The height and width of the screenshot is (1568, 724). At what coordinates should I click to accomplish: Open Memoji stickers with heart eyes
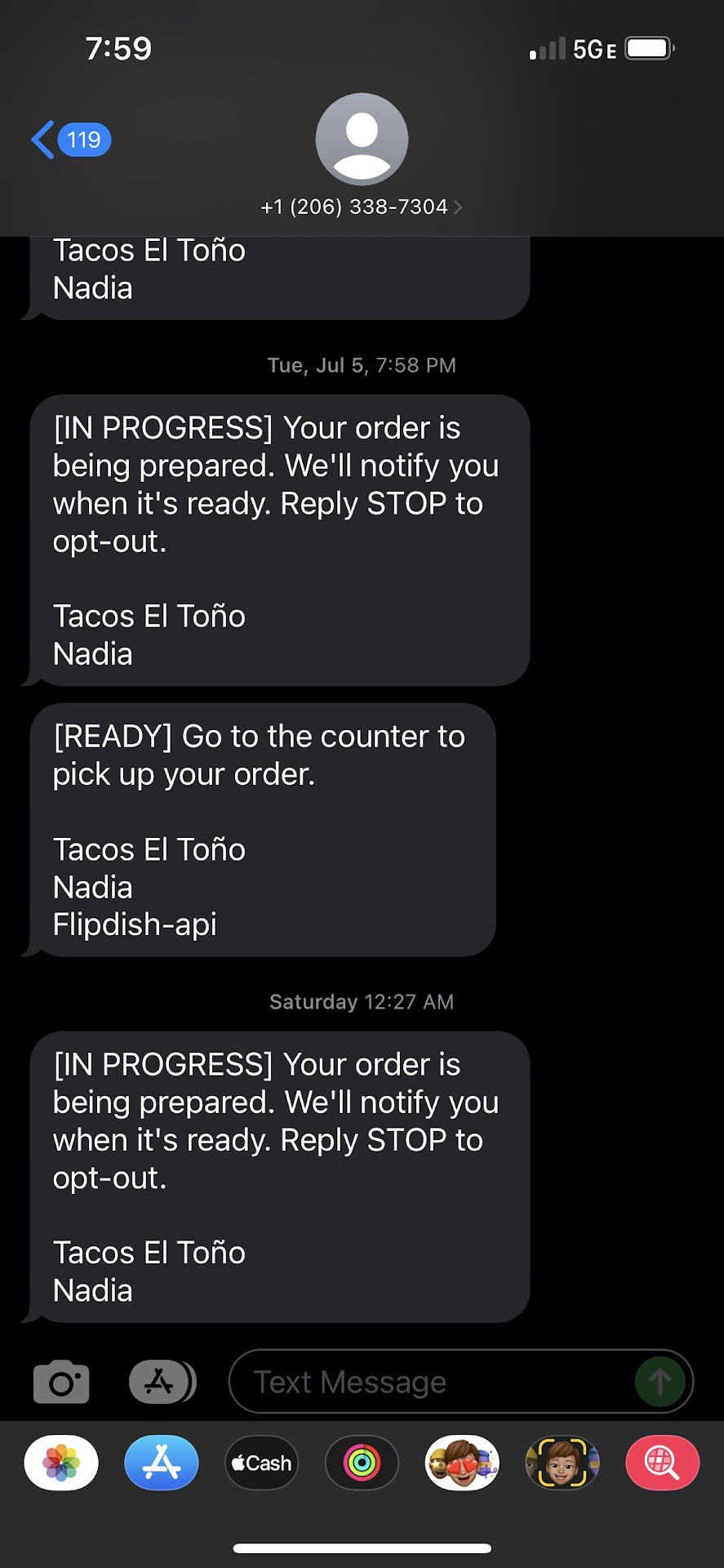point(462,1463)
